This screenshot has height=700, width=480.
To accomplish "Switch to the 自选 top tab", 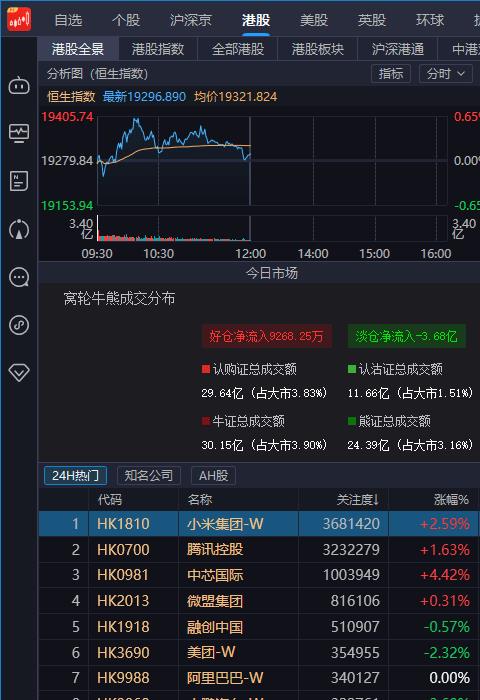I will (x=68, y=20).
